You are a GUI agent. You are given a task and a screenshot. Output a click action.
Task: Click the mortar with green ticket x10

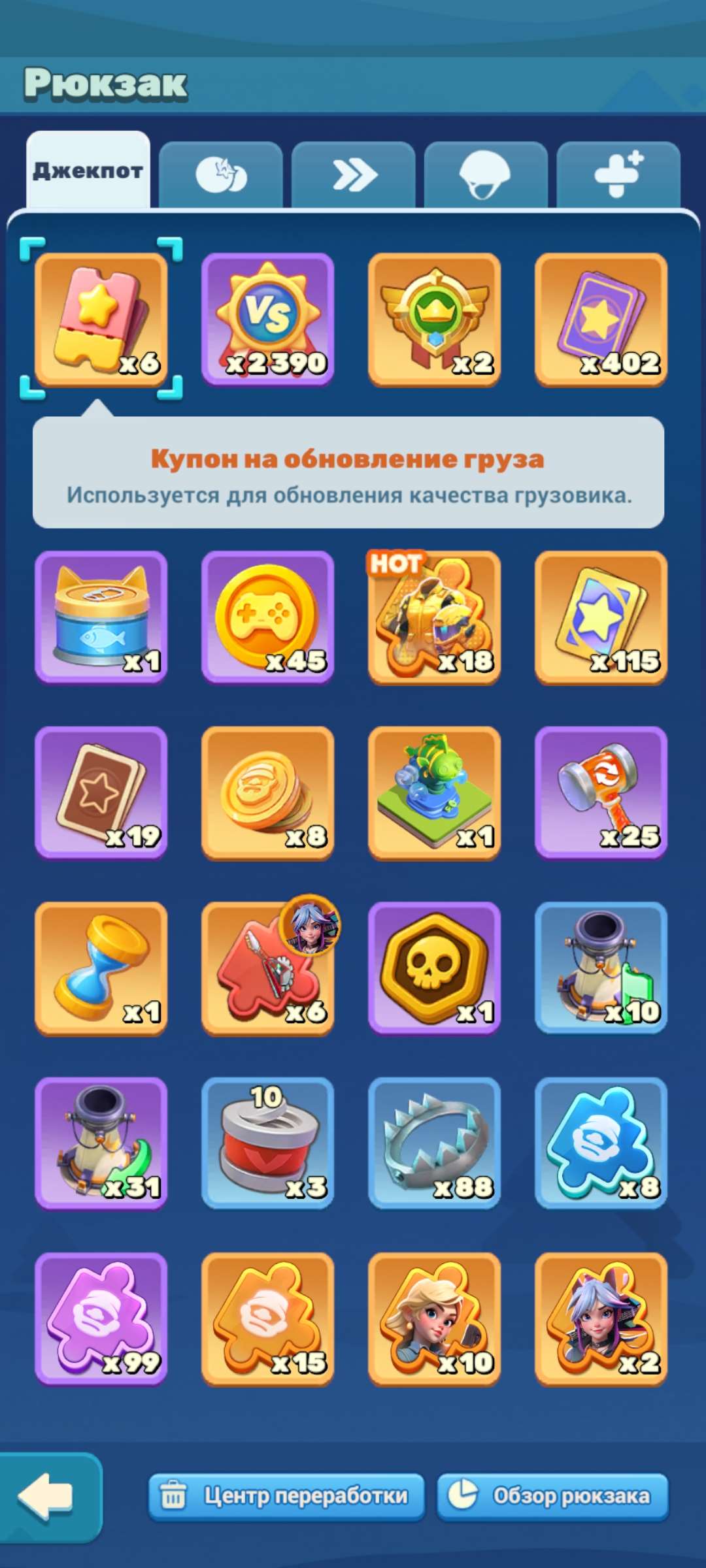point(601,967)
